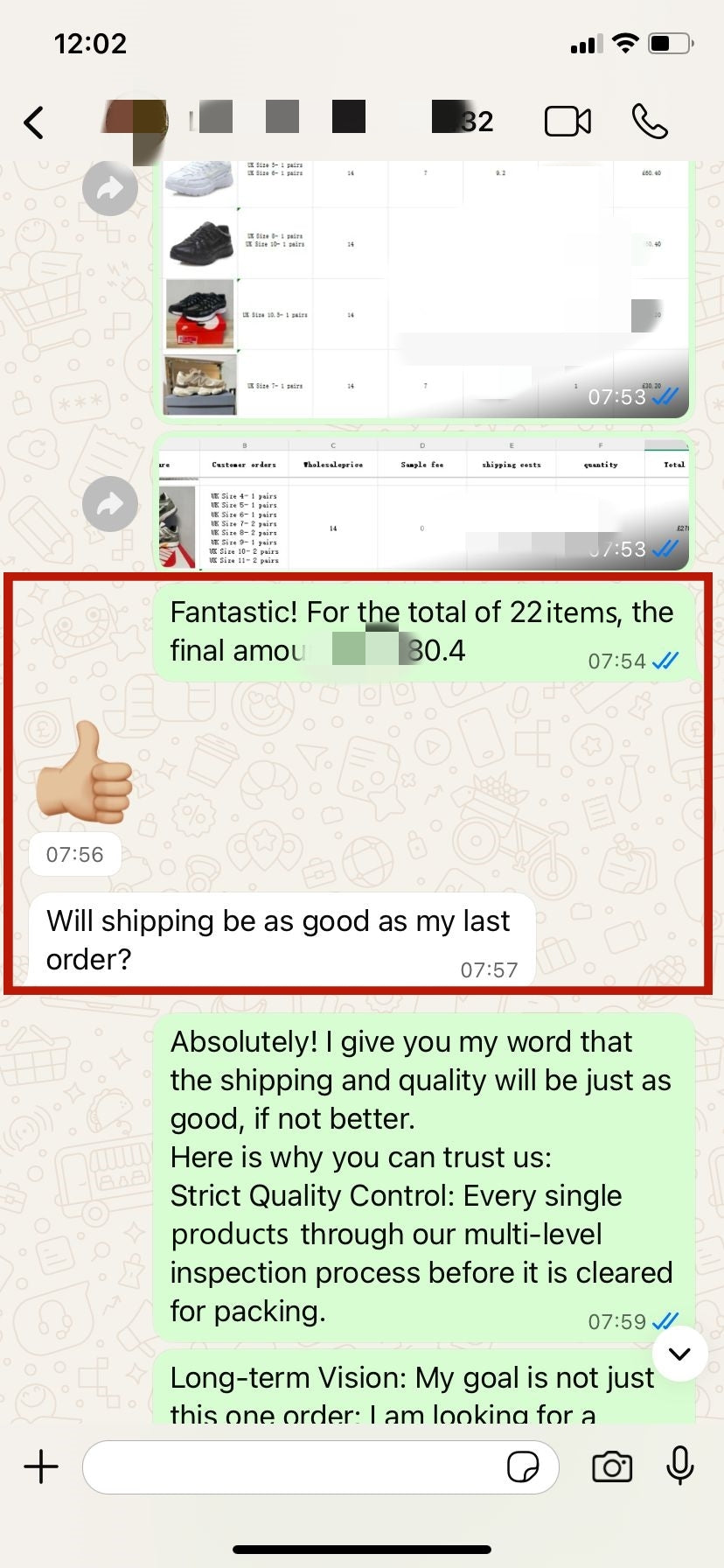Forward the Customer orders spreadsheet image

pyautogui.click(x=110, y=504)
